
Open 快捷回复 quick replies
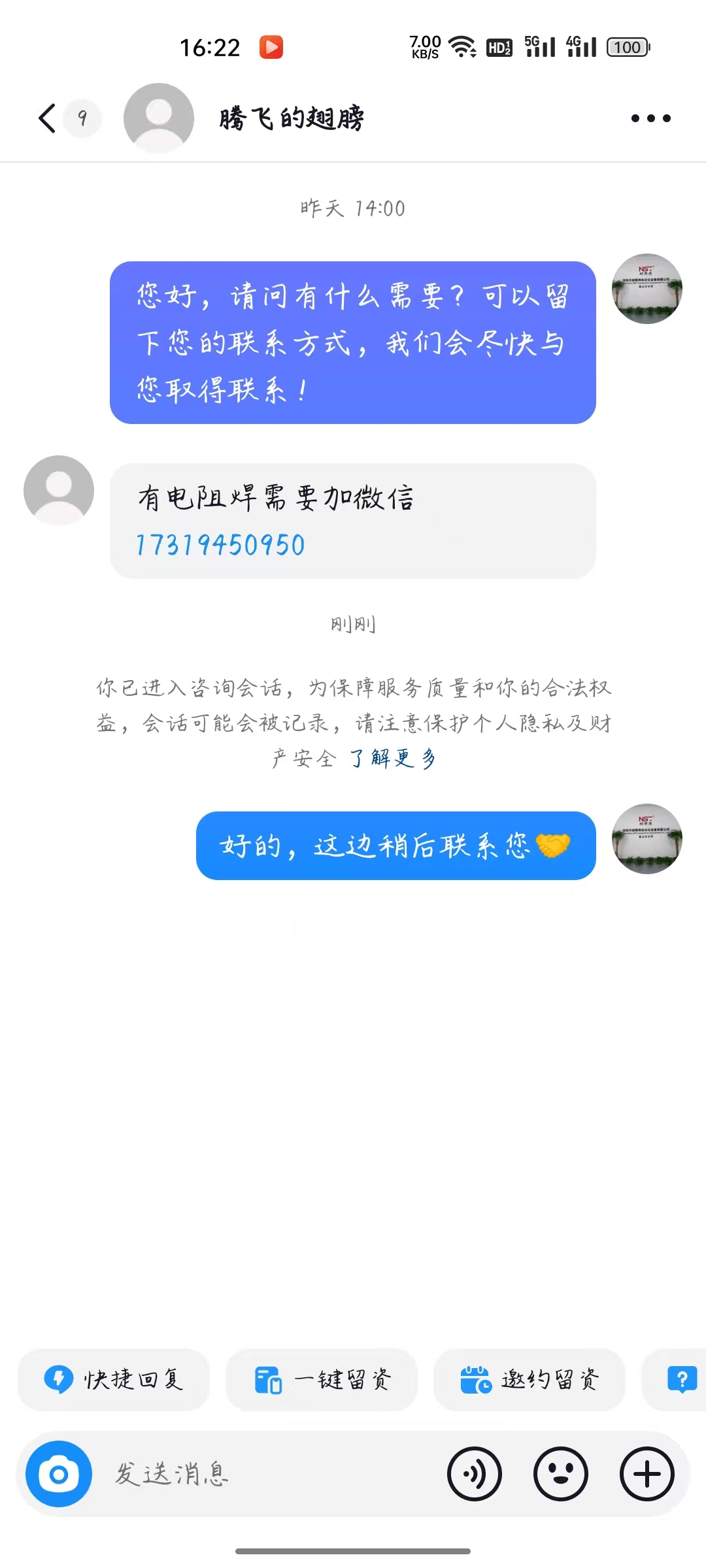(114, 1379)
